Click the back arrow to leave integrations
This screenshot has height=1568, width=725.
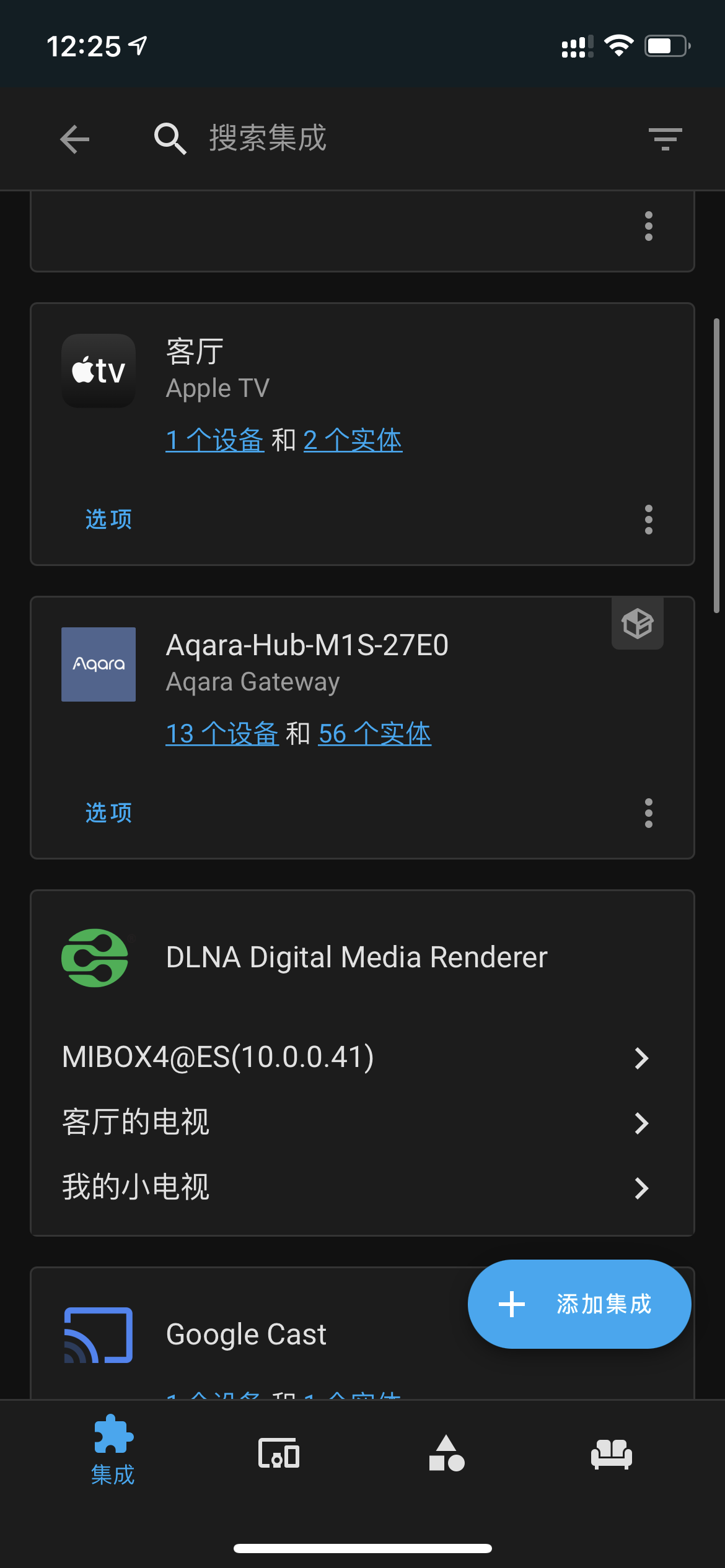[73, 139]
